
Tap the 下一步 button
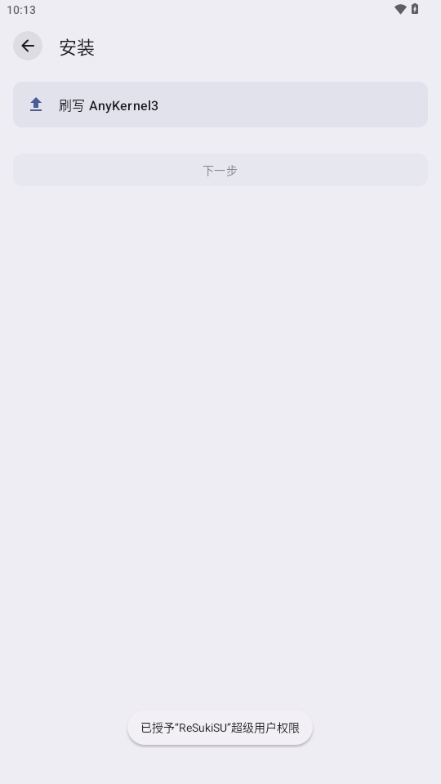(220, 170)
